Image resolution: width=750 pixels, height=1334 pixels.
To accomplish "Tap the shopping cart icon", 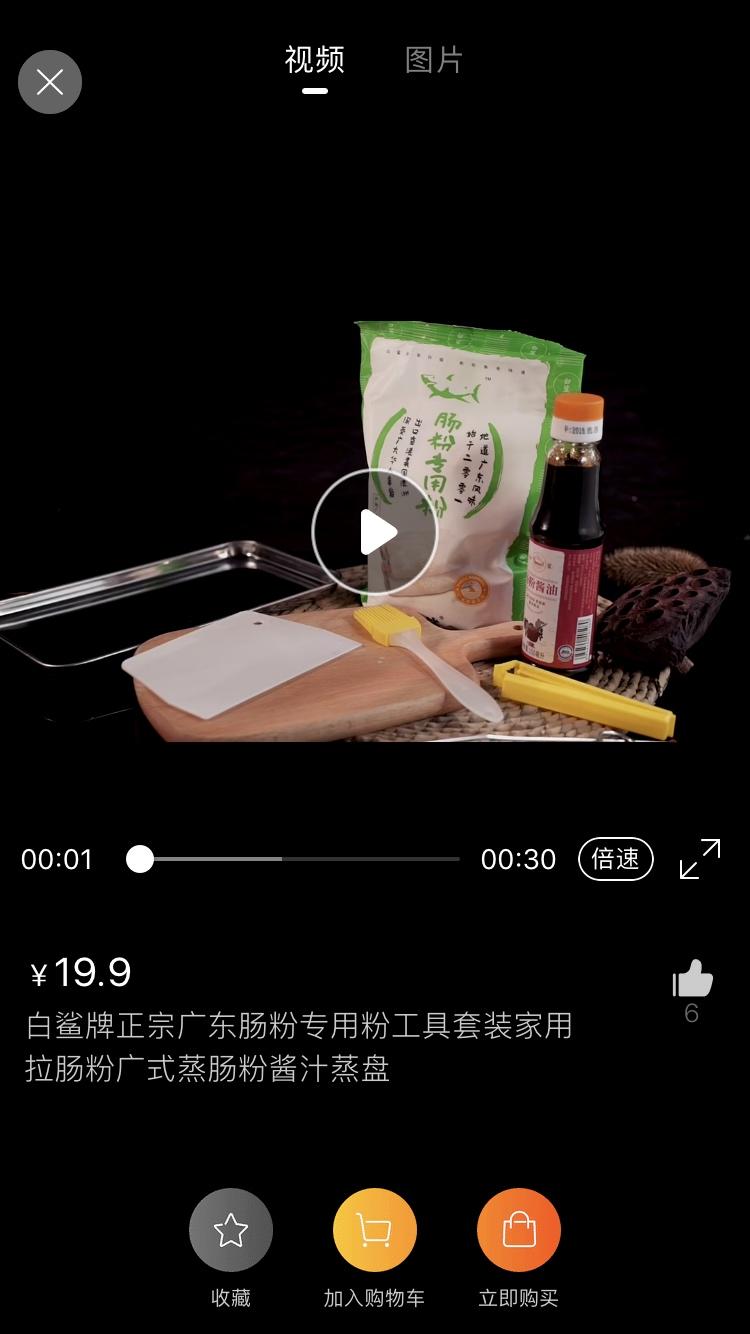I will [x=375, y=1229].
